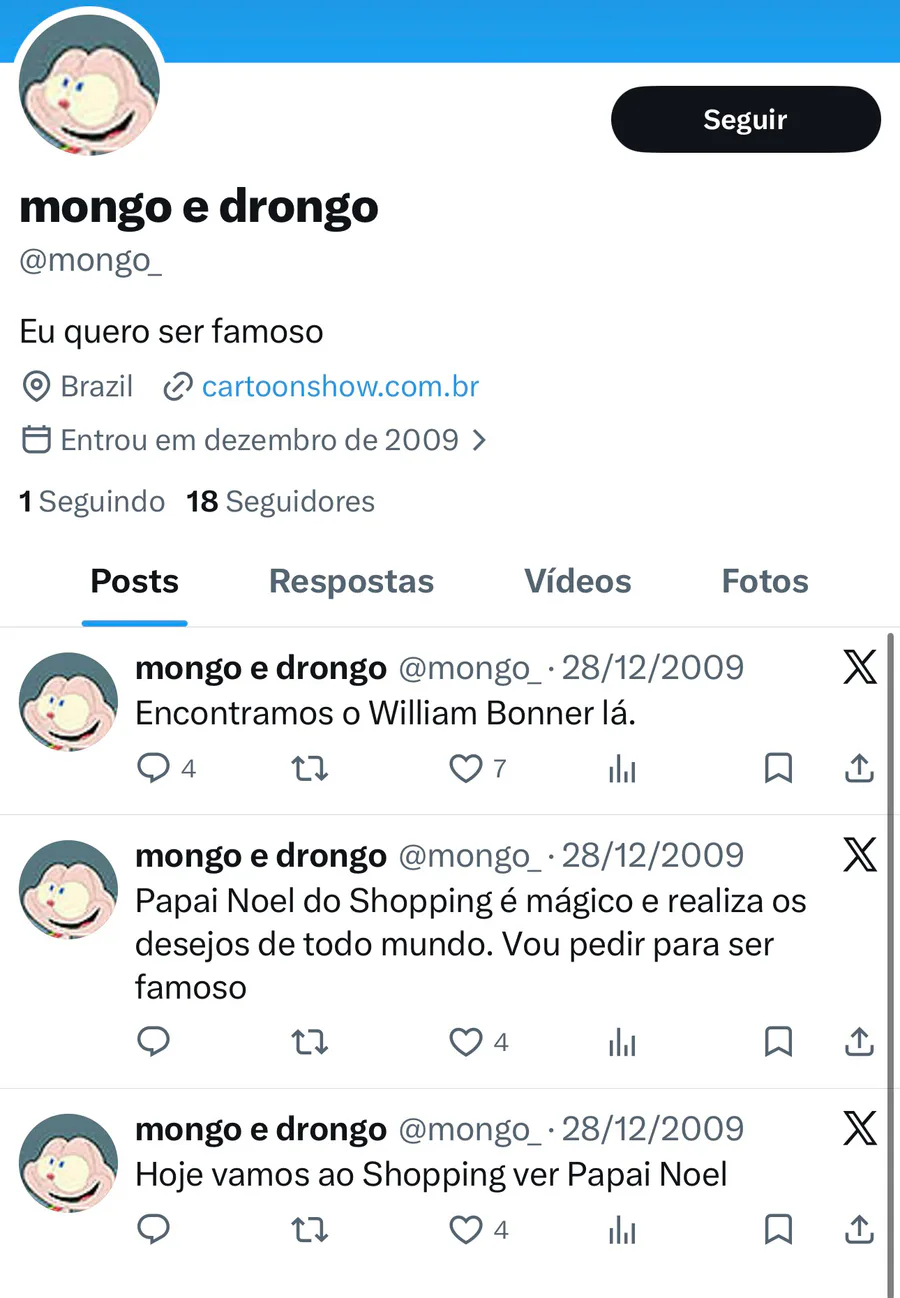View the 1 Seguindo list
Viewport: 900px width, 1298px height.
point(92,501)
